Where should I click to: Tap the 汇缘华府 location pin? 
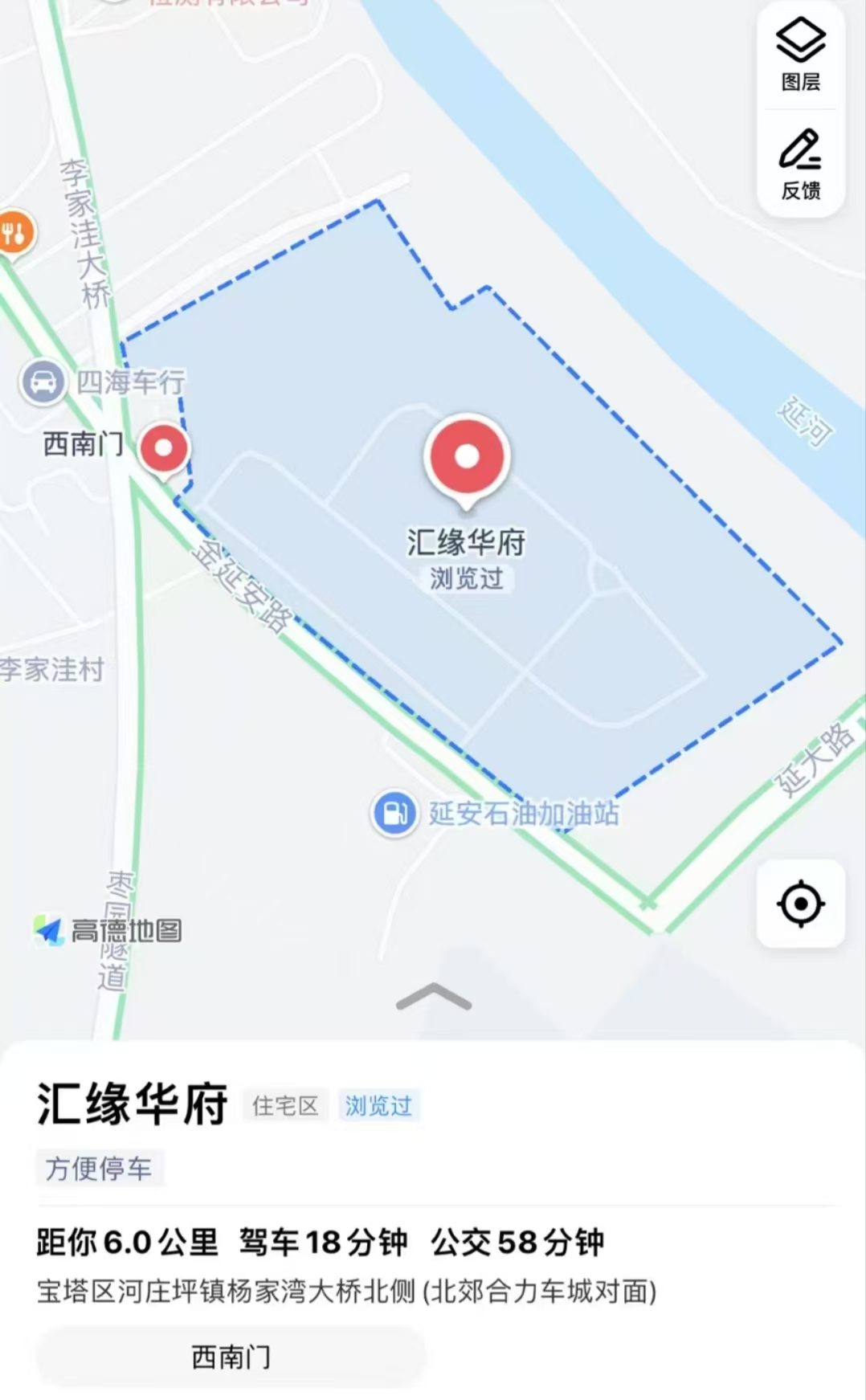click(467, 458)
